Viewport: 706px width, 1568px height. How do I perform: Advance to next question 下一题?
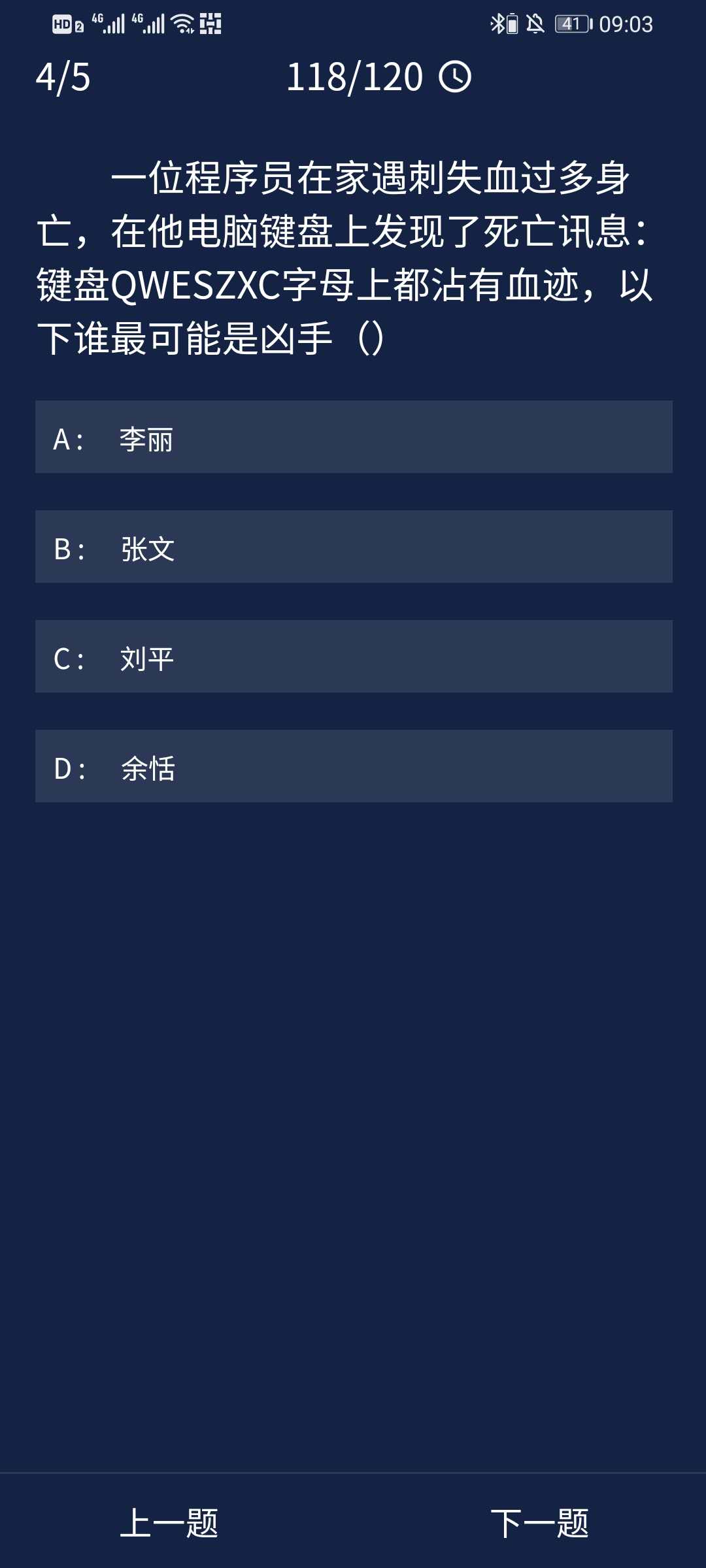[539, 1523]
